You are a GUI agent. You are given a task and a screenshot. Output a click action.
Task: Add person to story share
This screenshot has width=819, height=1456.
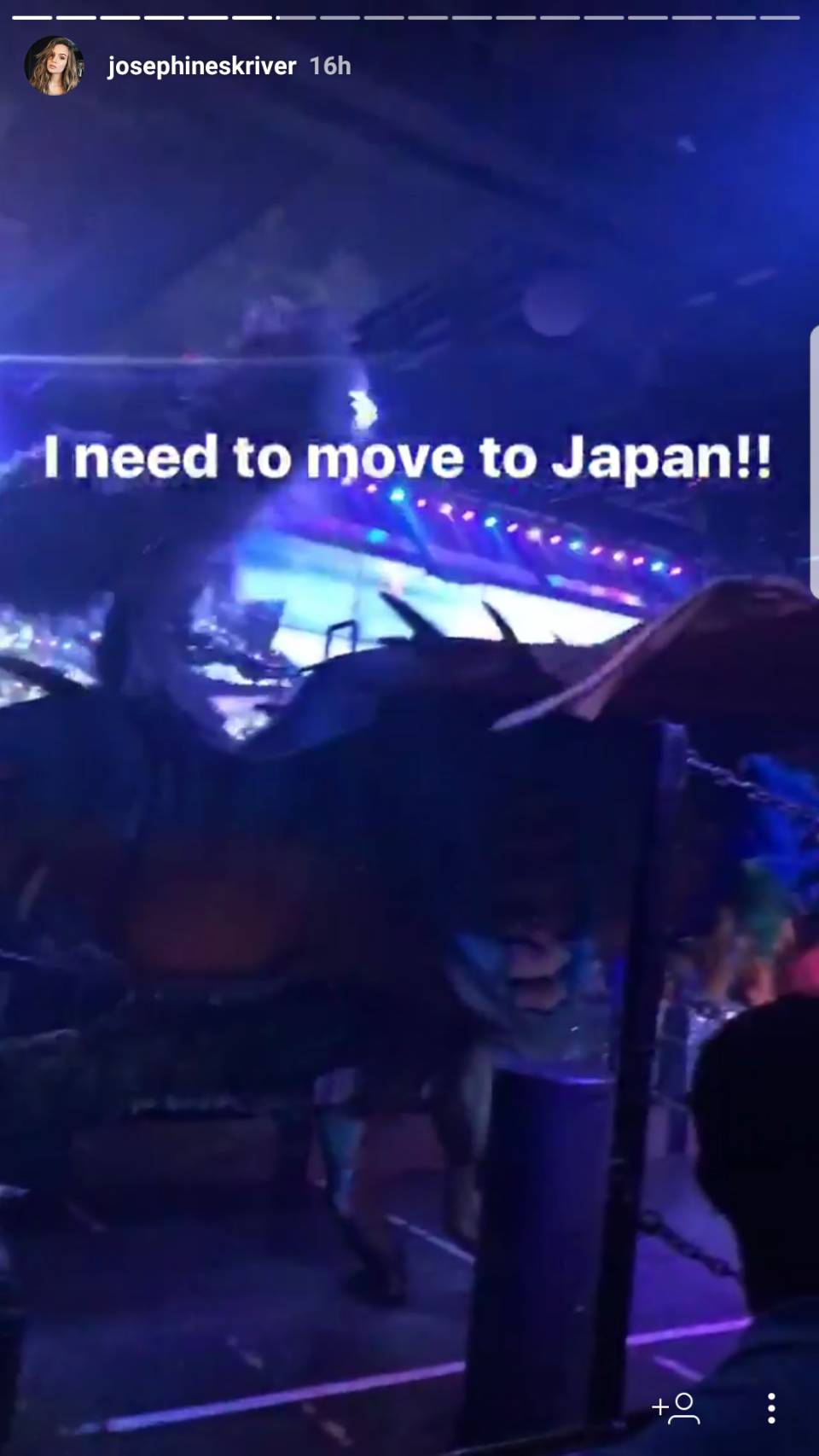[x=676, y=1407]
